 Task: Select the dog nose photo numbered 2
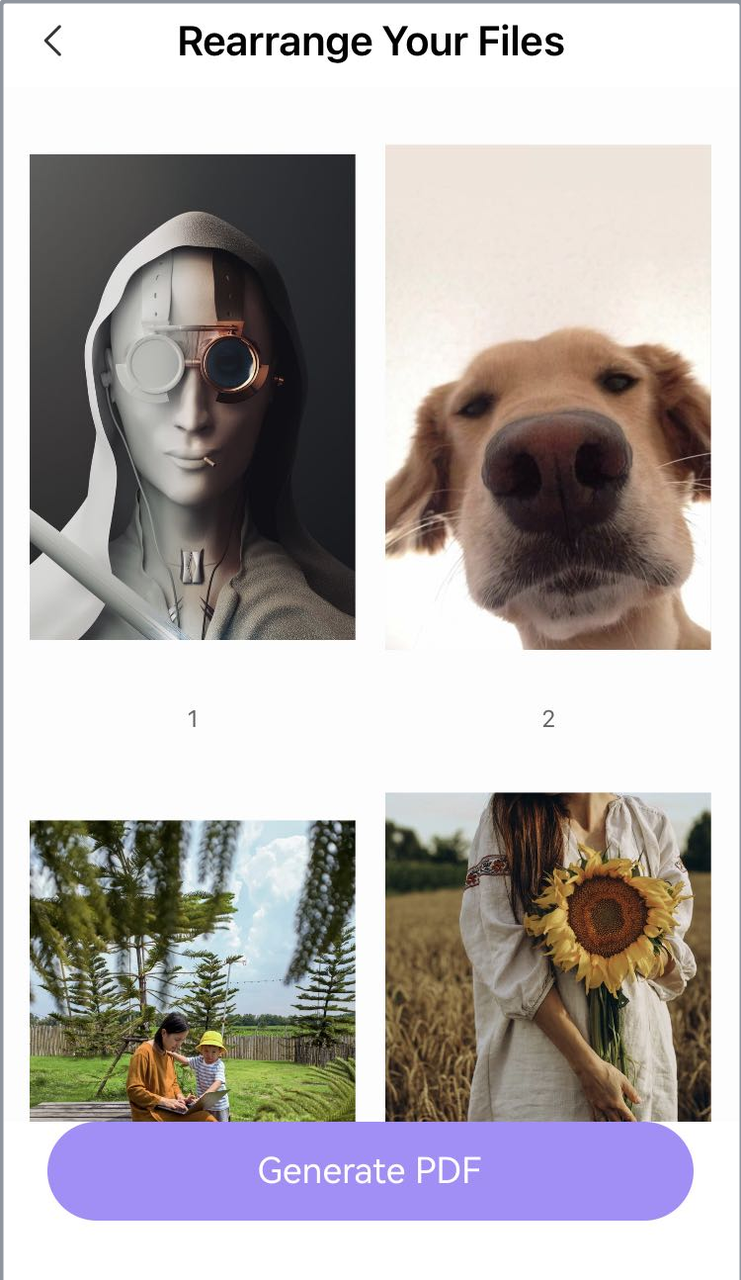point(548,397)
